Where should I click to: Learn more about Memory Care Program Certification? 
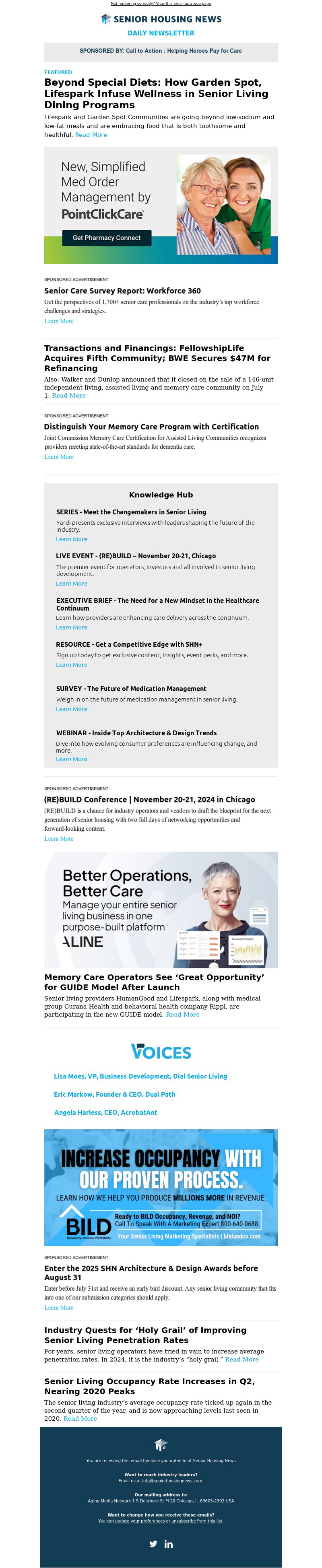tap(58, 457)
